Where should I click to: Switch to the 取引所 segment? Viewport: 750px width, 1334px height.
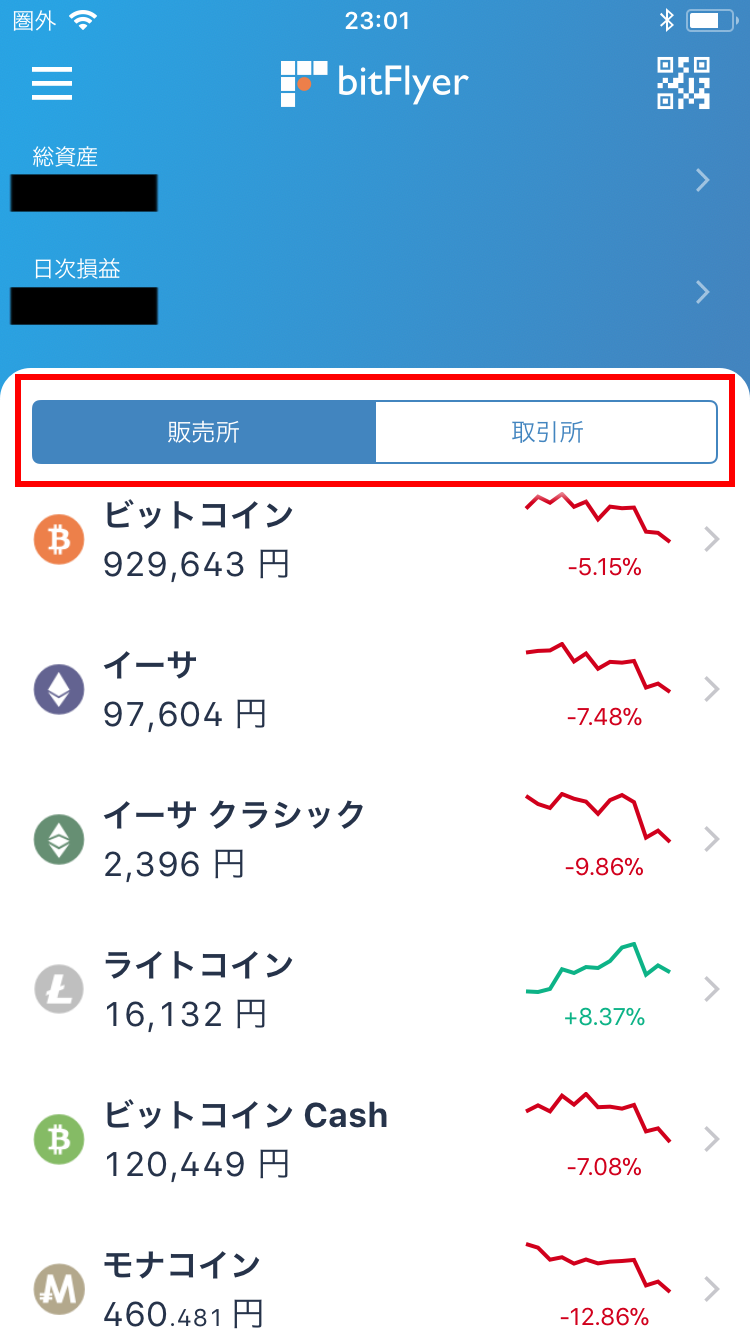(546, 432)
